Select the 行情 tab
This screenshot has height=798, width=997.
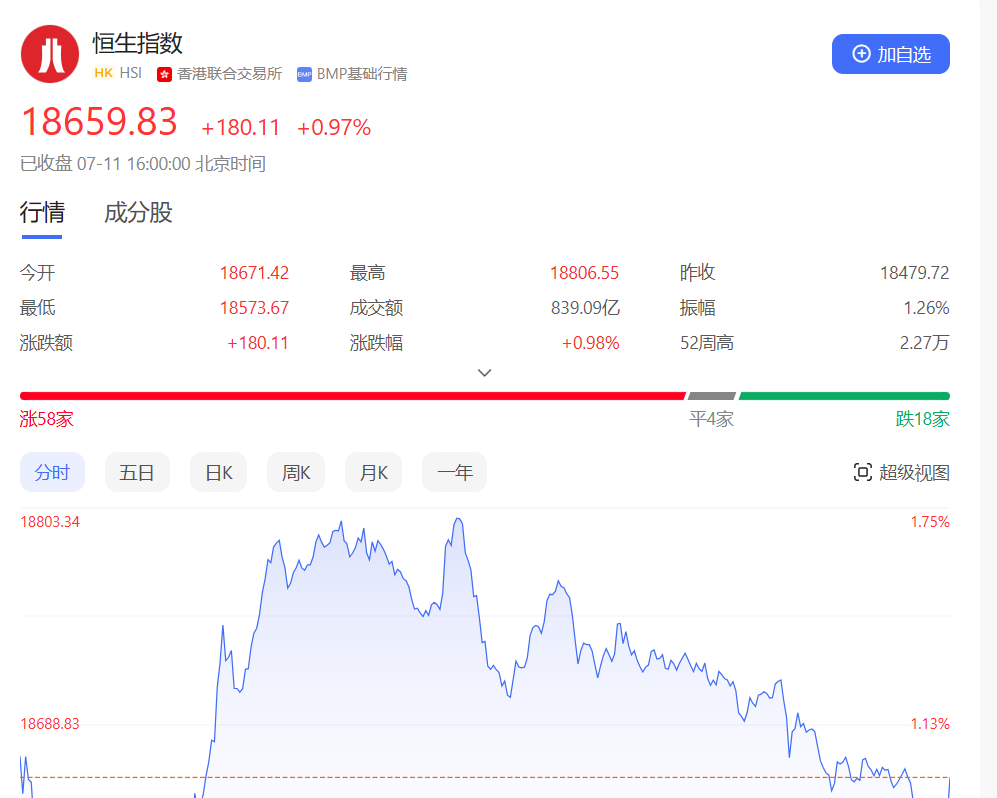pos(42,213)
